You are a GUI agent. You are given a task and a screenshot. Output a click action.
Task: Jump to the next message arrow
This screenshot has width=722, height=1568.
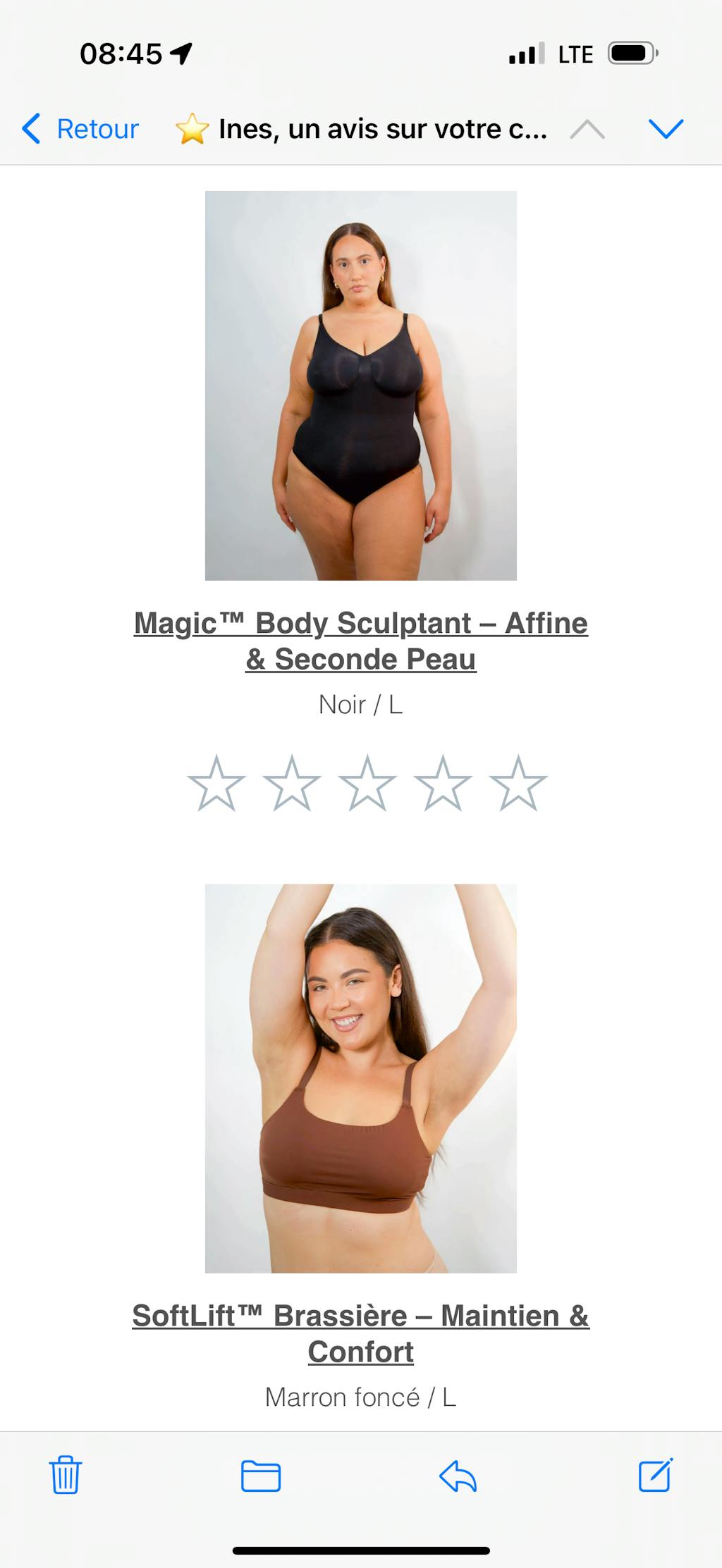[665, 129]
